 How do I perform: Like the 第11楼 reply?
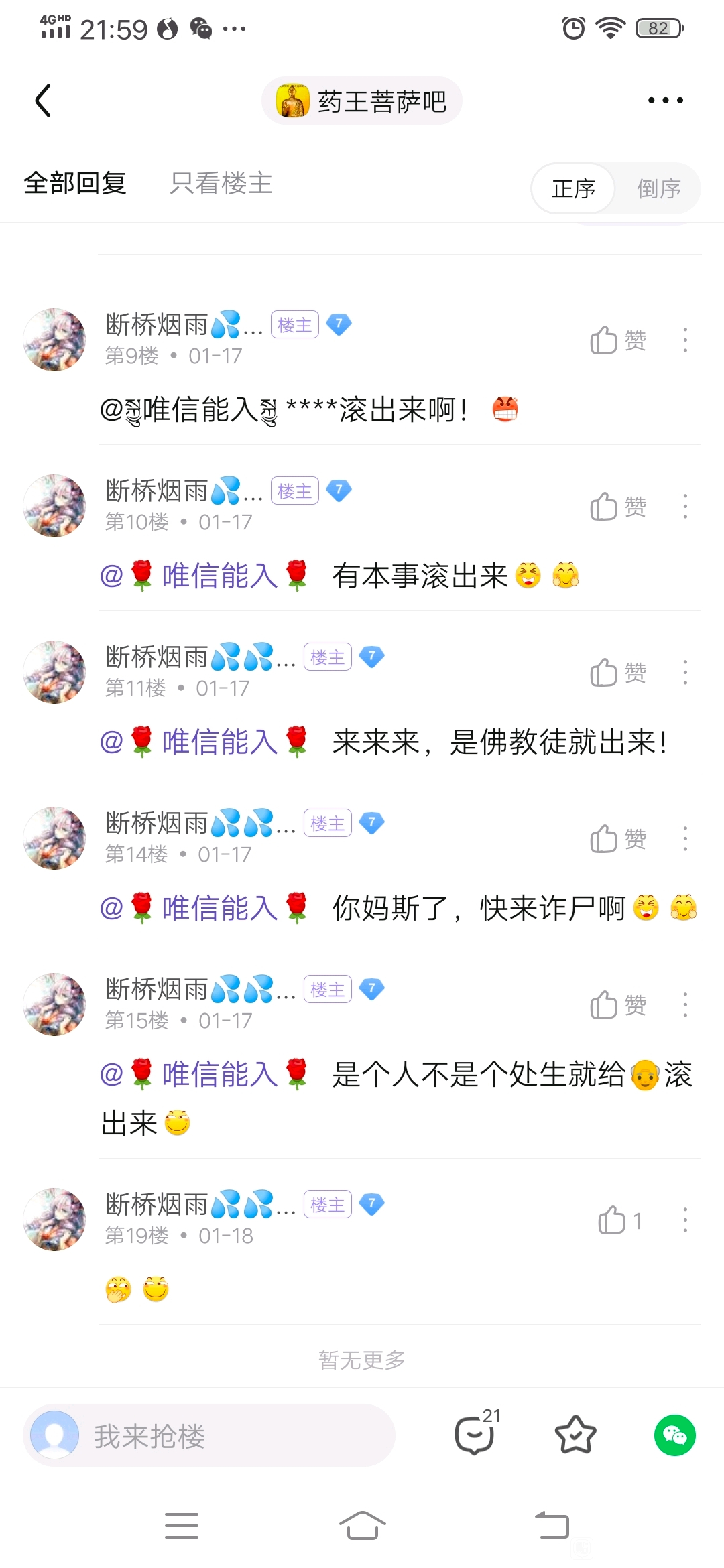pos(617,673)
